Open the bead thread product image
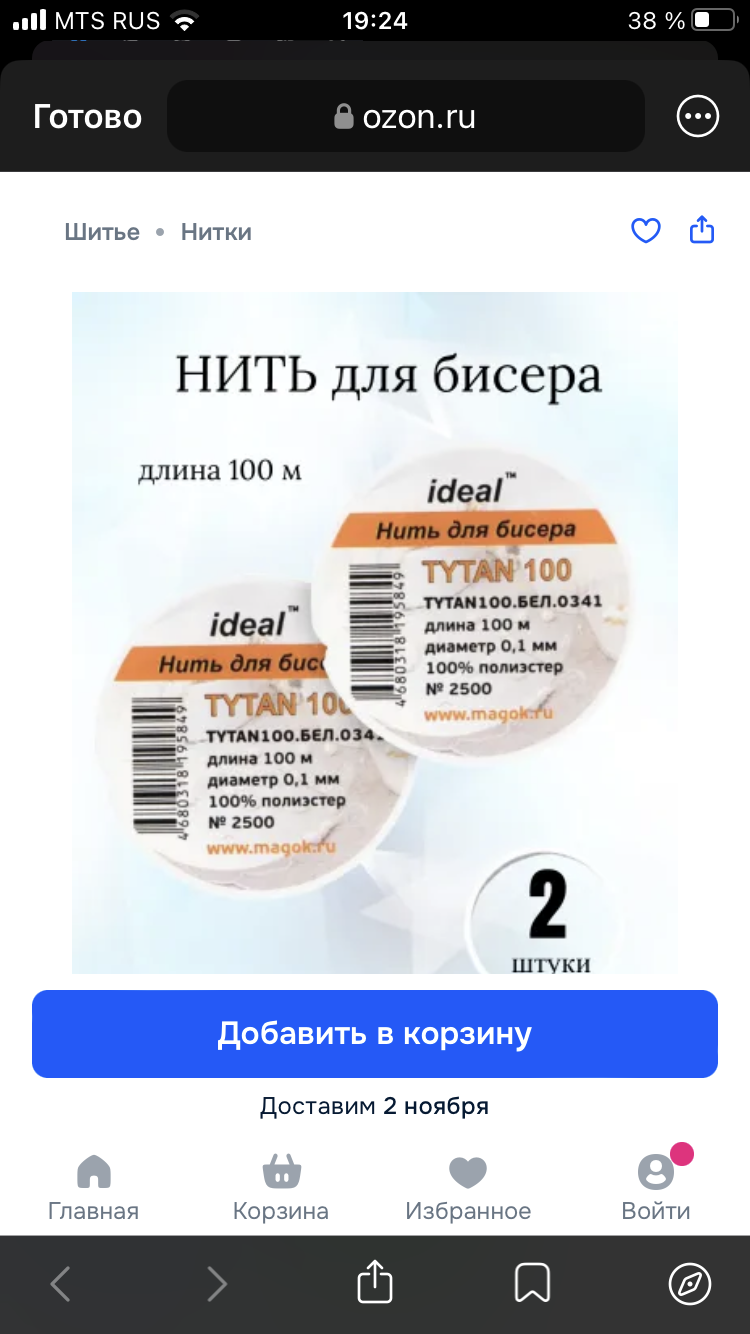 pos(374,632)
